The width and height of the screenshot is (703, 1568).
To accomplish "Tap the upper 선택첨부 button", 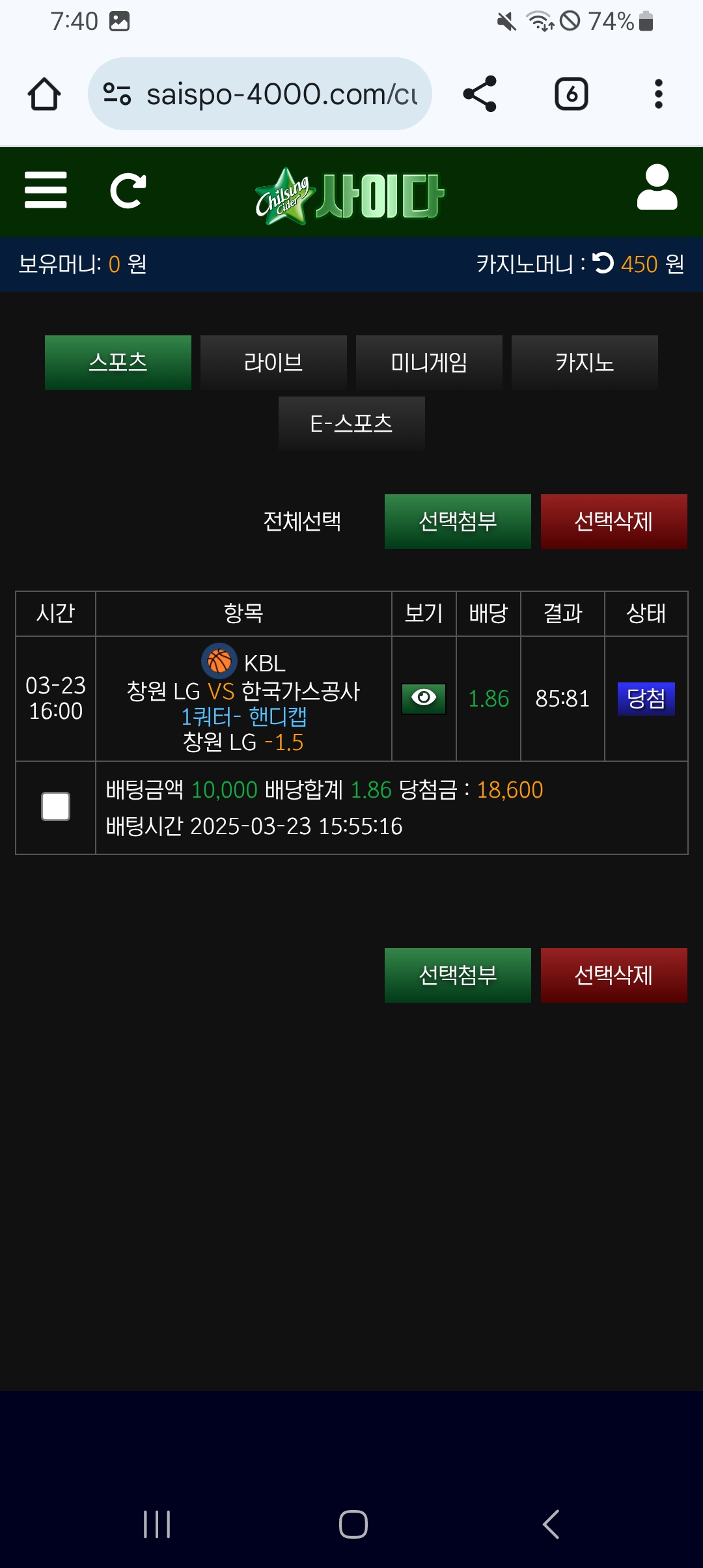I will point(458,521).
